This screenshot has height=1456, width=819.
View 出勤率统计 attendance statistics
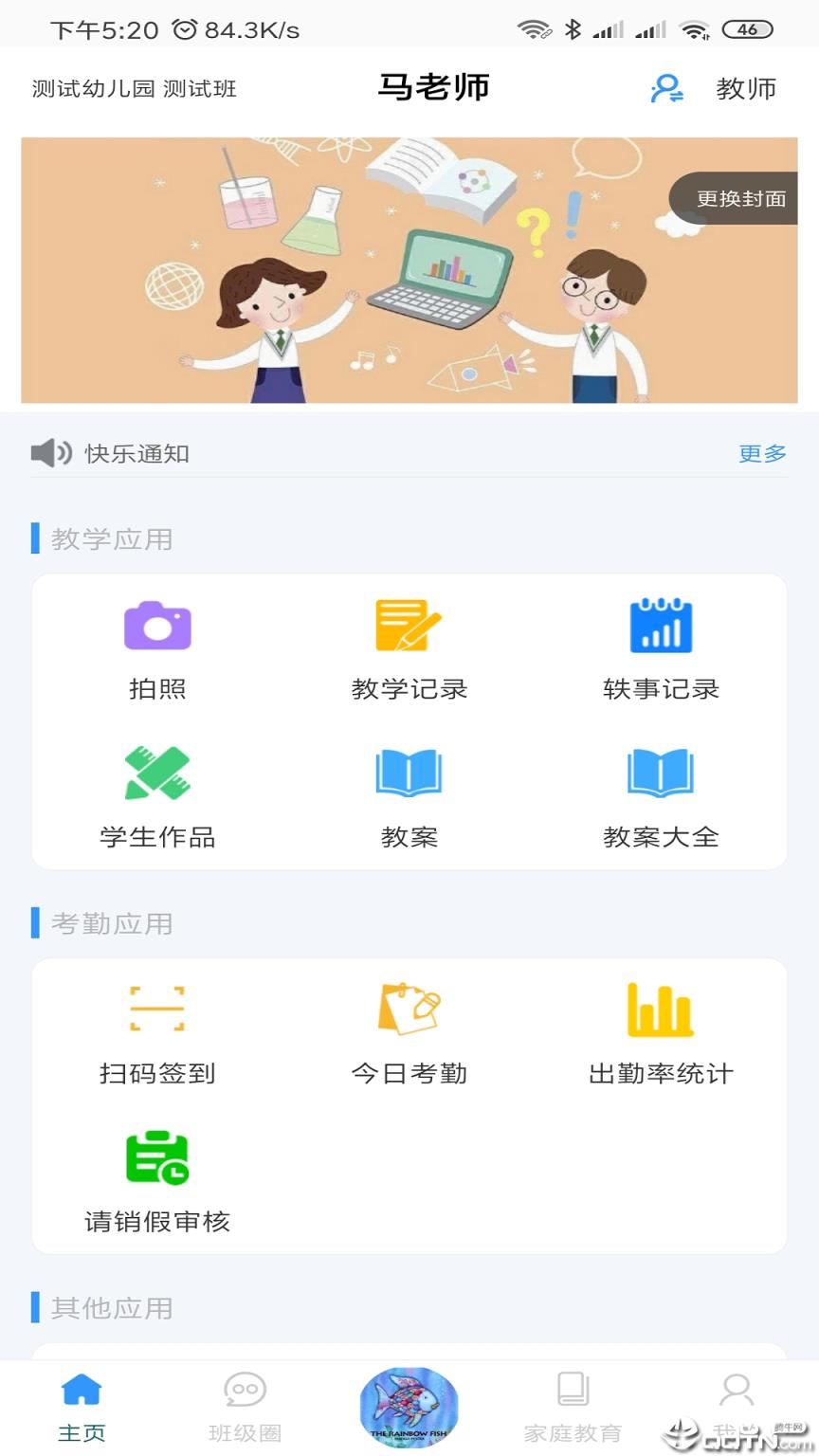660,1029
